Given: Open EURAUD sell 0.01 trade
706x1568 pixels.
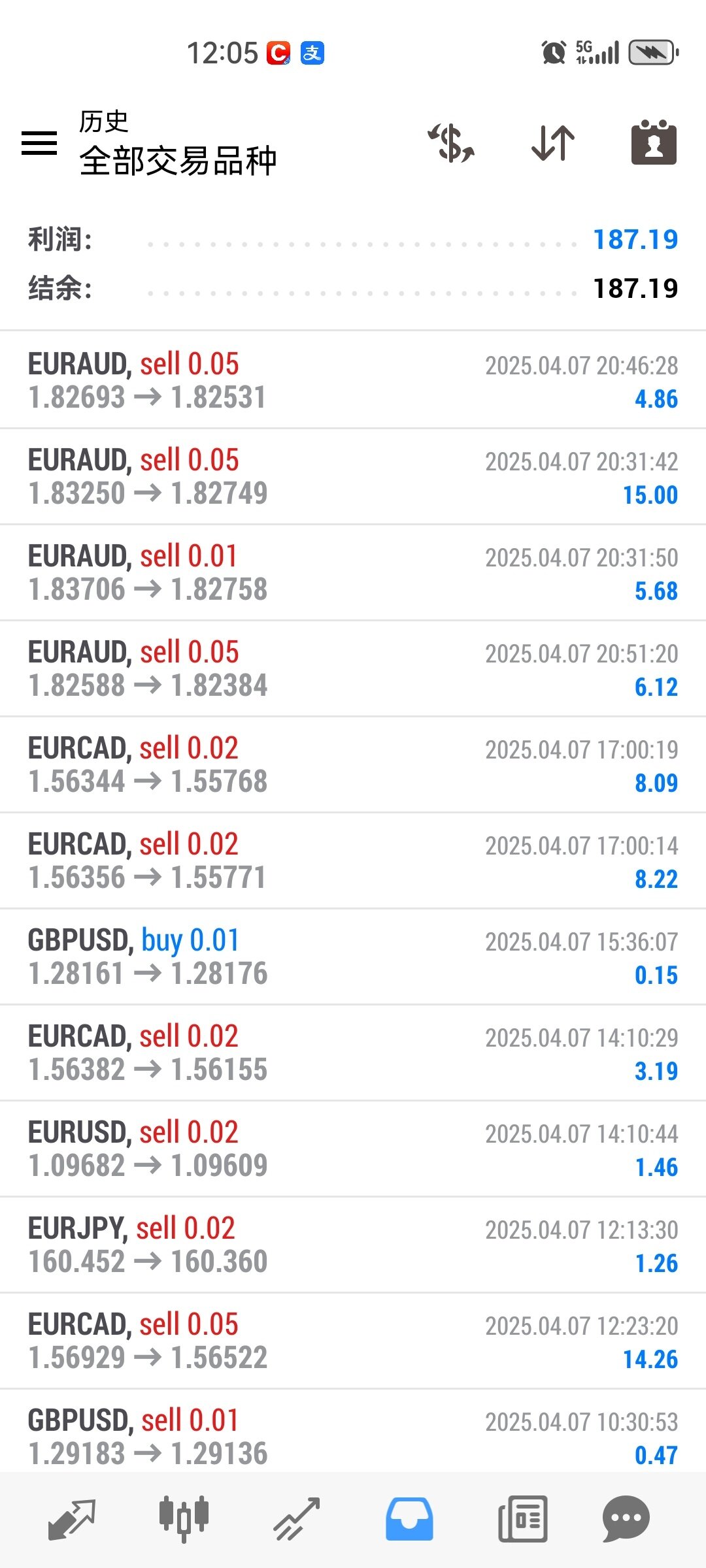Looking at the screenshot, I should [353, 572].
